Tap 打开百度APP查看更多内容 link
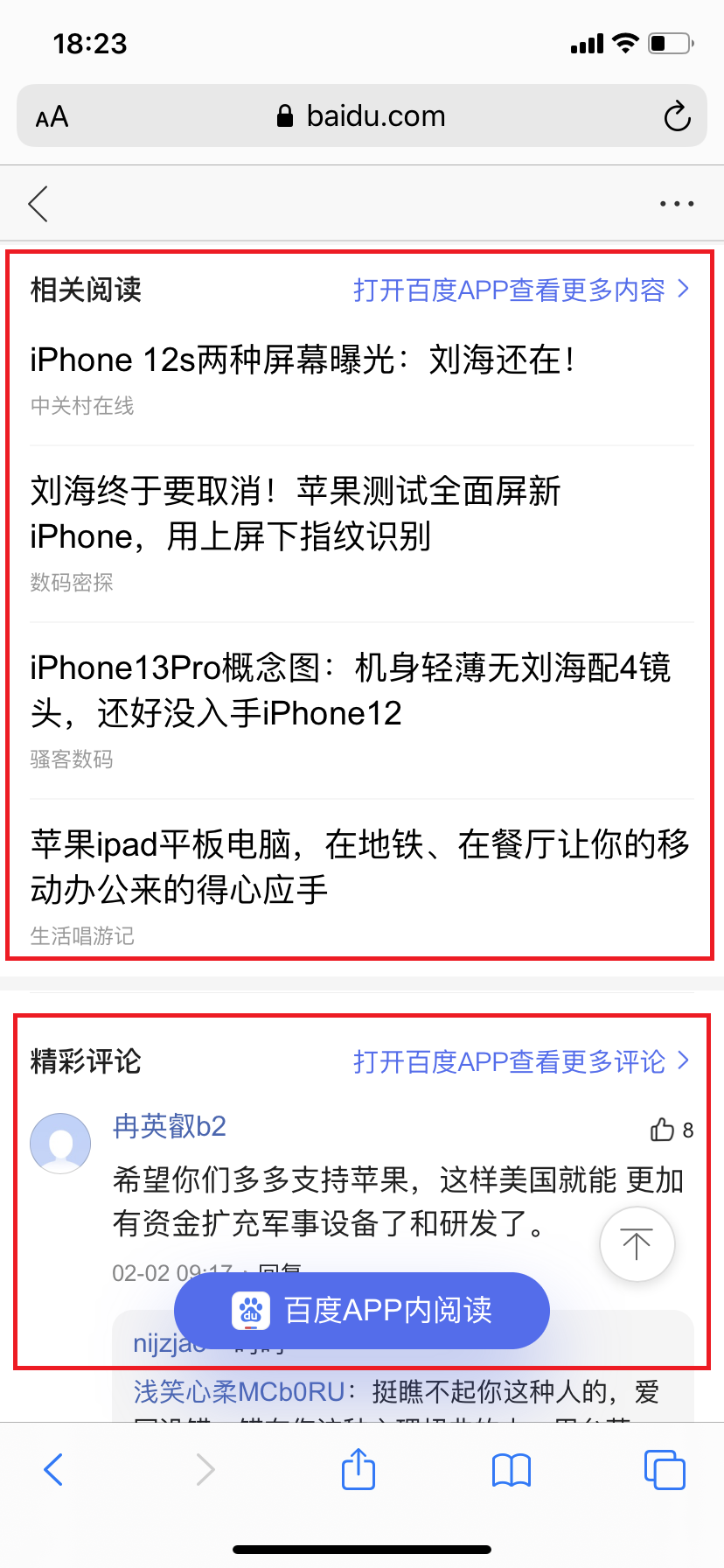The image size is (724, 1568). click(522, 290)
